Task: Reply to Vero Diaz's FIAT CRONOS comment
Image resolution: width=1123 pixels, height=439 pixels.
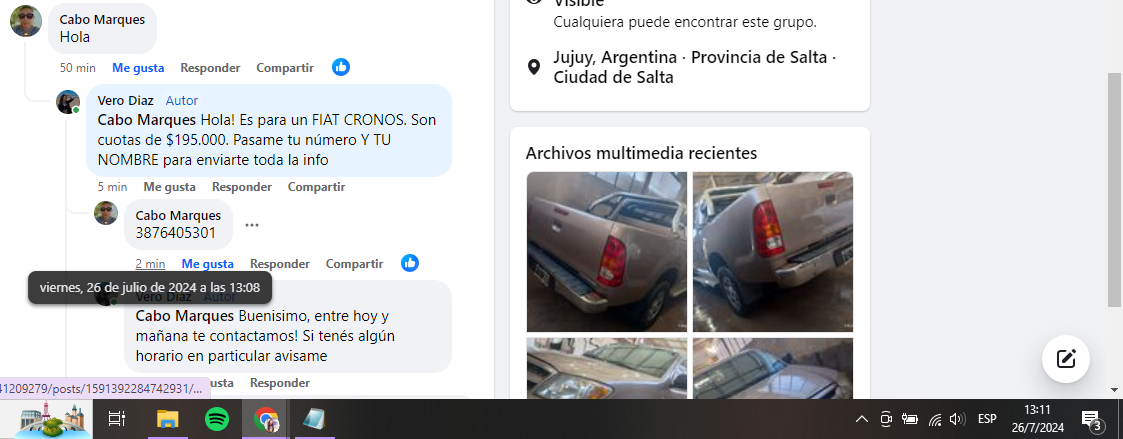Action: pos(241,187)
